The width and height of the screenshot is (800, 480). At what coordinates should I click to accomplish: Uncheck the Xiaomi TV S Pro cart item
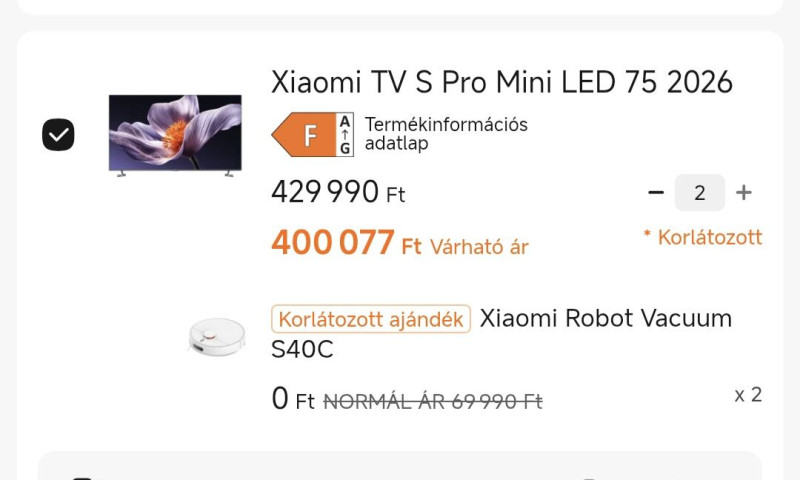58,134
